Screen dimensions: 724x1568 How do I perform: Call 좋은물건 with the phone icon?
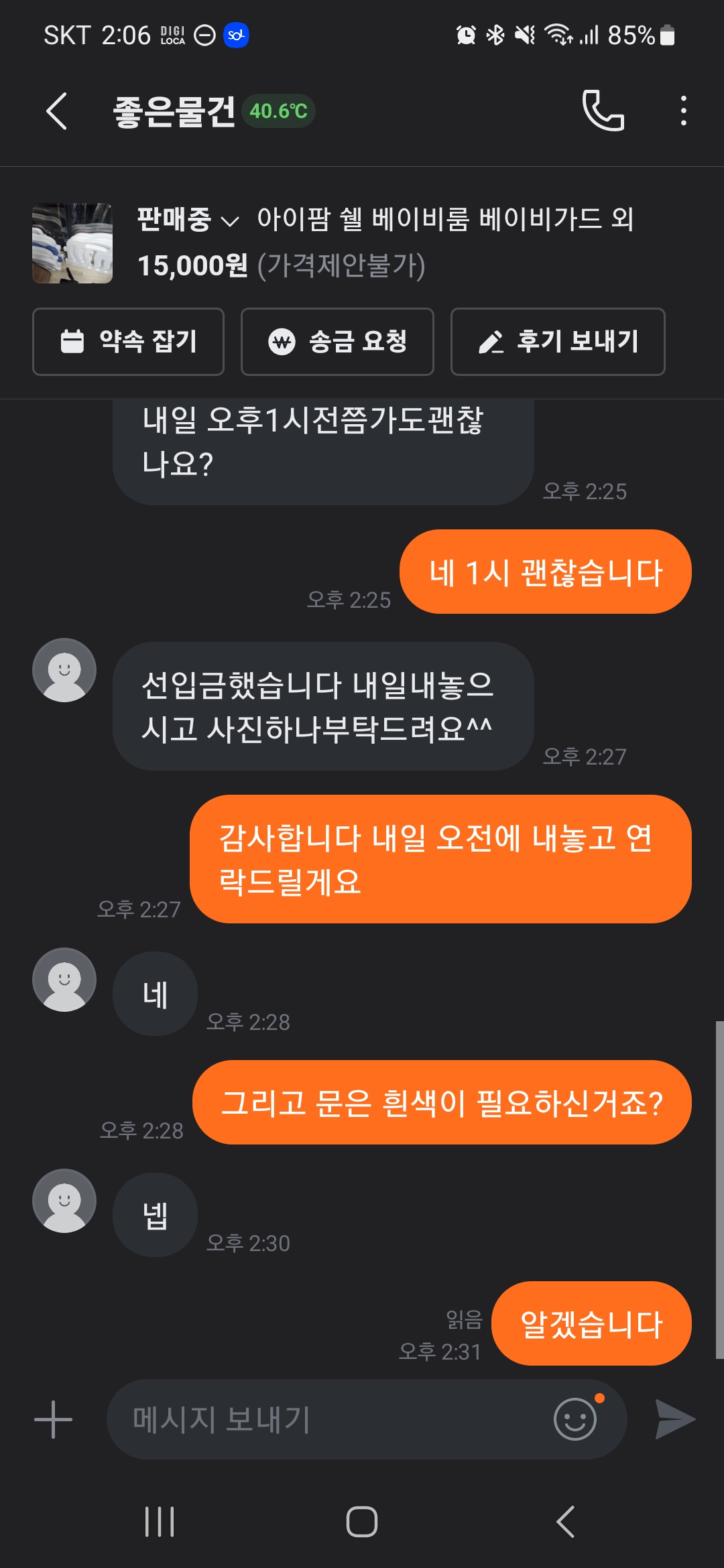(x=603, y=111)
